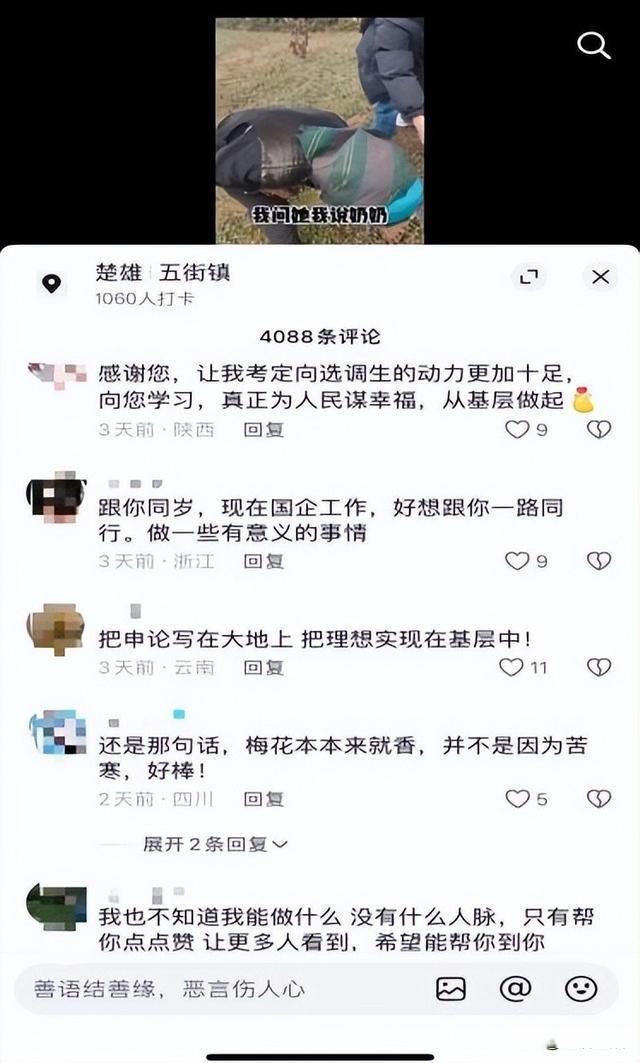Open the search magnifier icon
Viewport: 640px width, 1063px height.
coord(593,45)
